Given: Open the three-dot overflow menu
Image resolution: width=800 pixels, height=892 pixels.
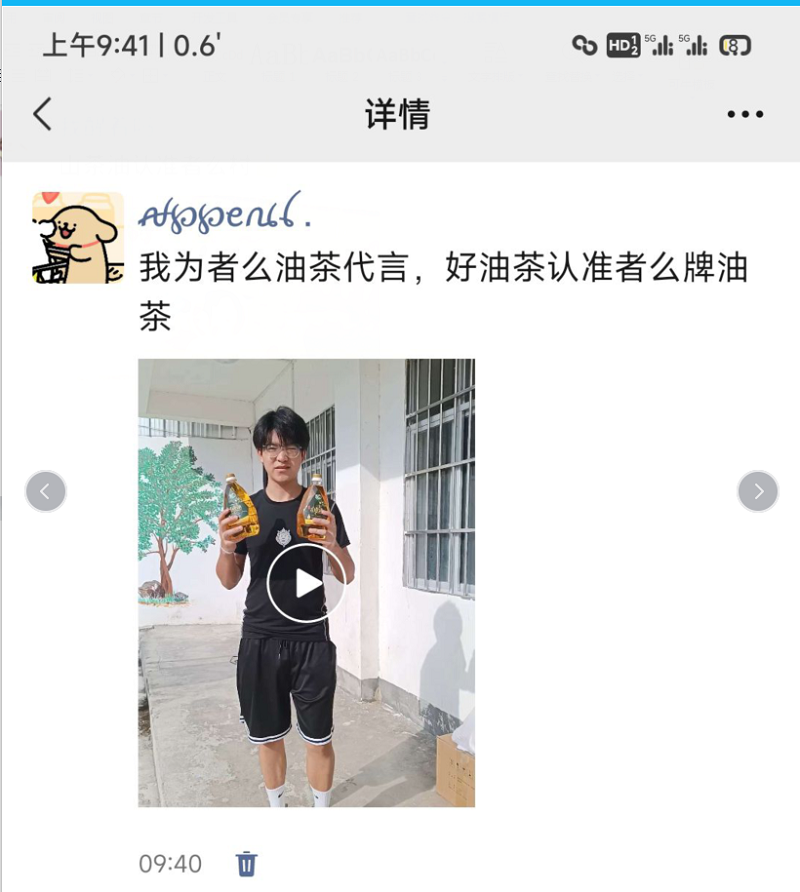Looking at the screenshot, I should click(x=745, y=115).
